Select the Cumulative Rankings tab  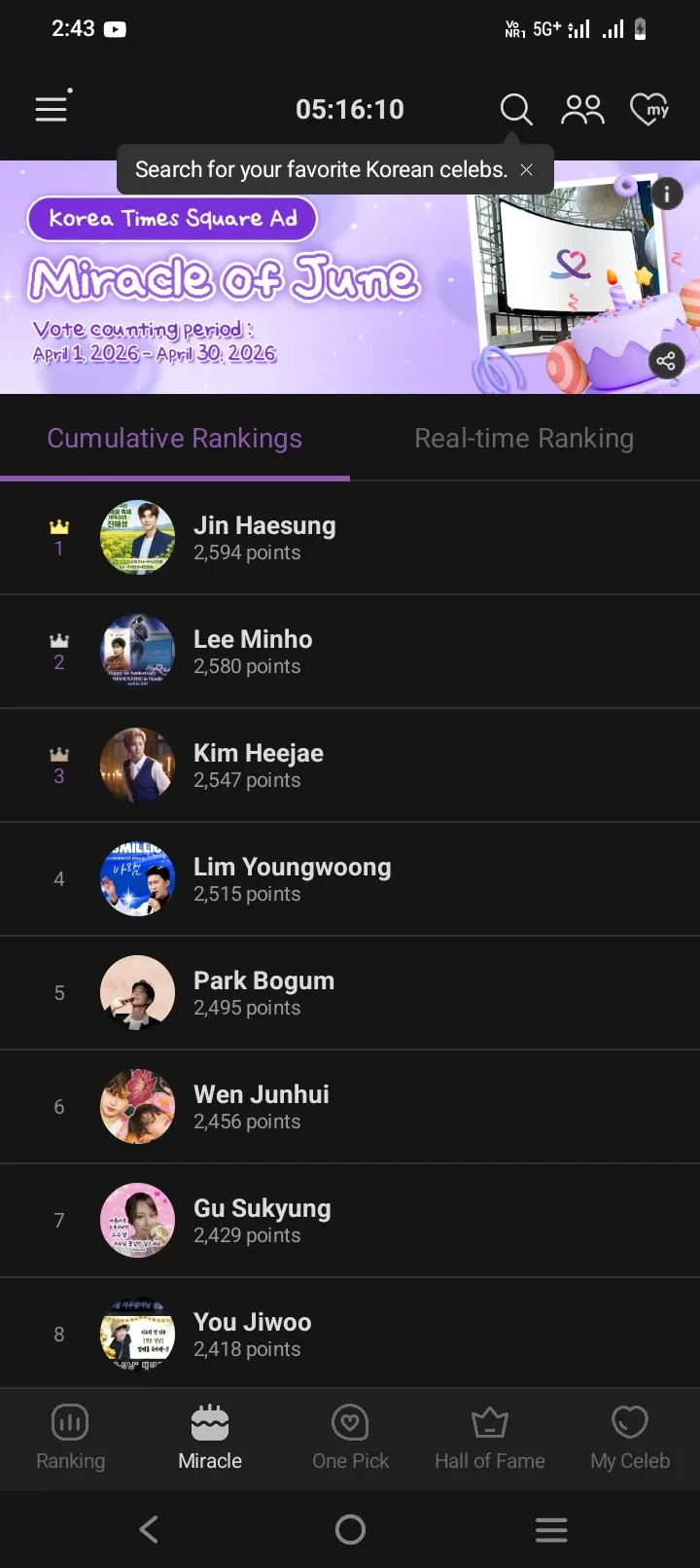[x=174, y=438]
